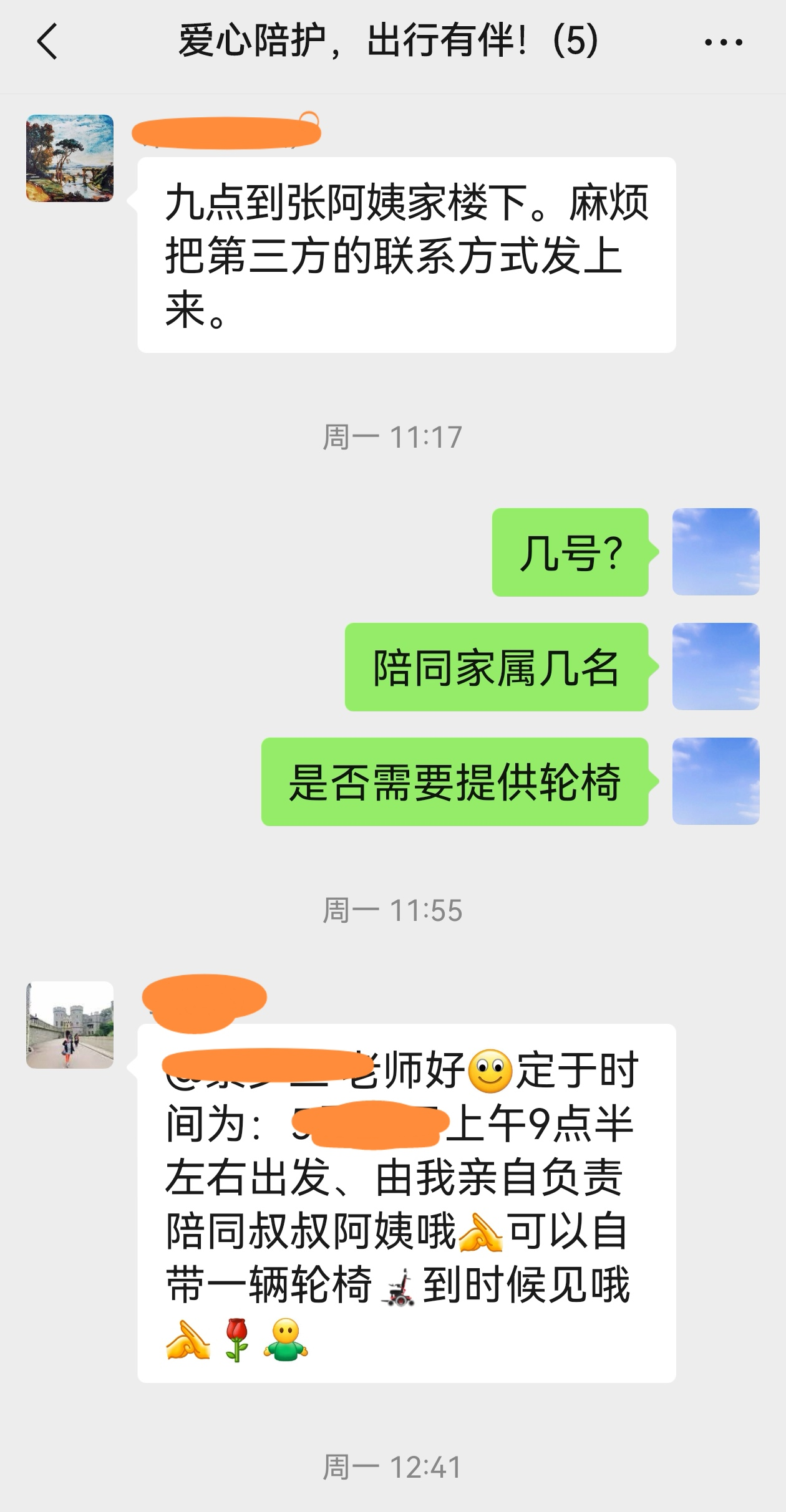Open the three-dot chat info menu
This screenshot has width=786, height=1512.
click(723, 42)
